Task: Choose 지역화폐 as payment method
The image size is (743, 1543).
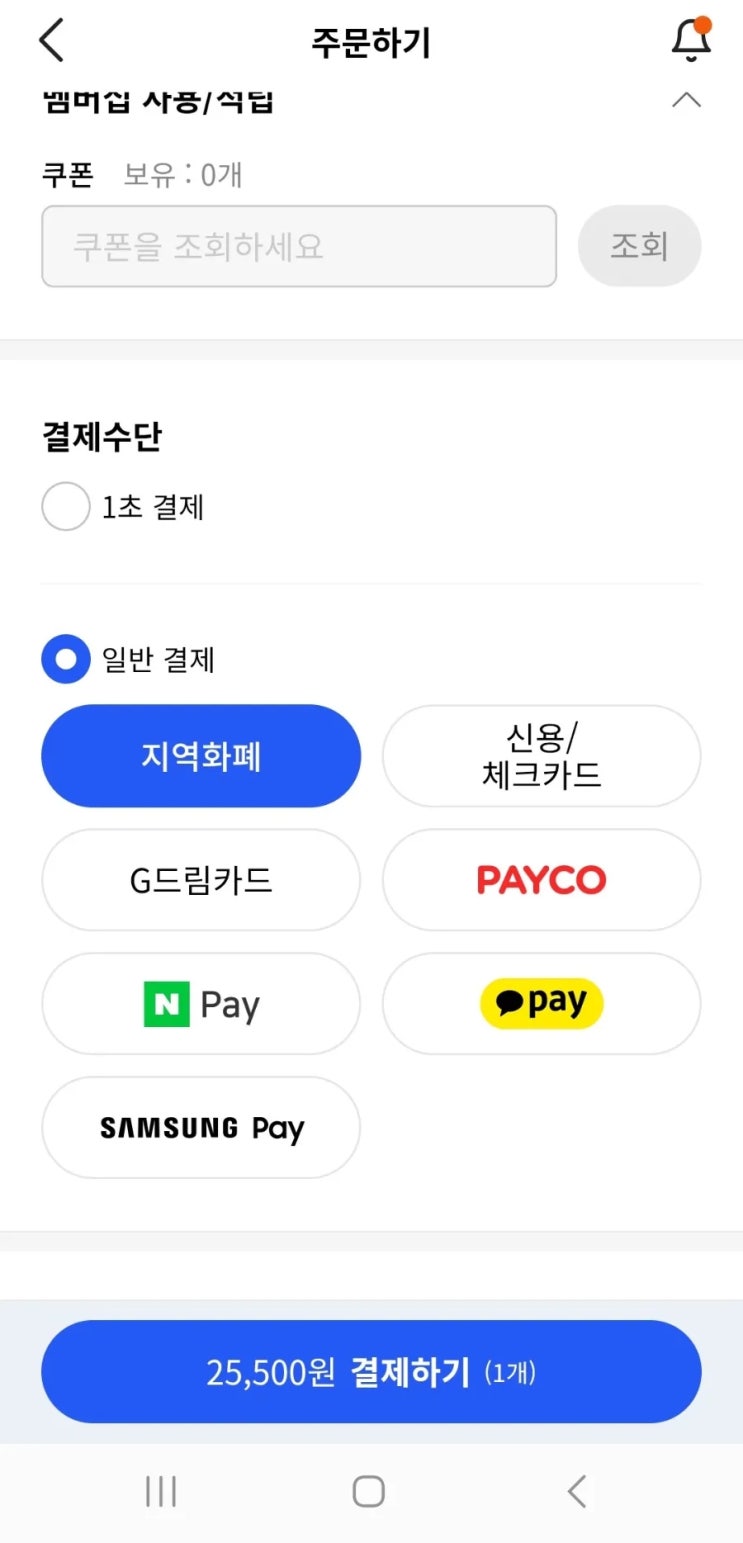Action: (x=201, y=756)
